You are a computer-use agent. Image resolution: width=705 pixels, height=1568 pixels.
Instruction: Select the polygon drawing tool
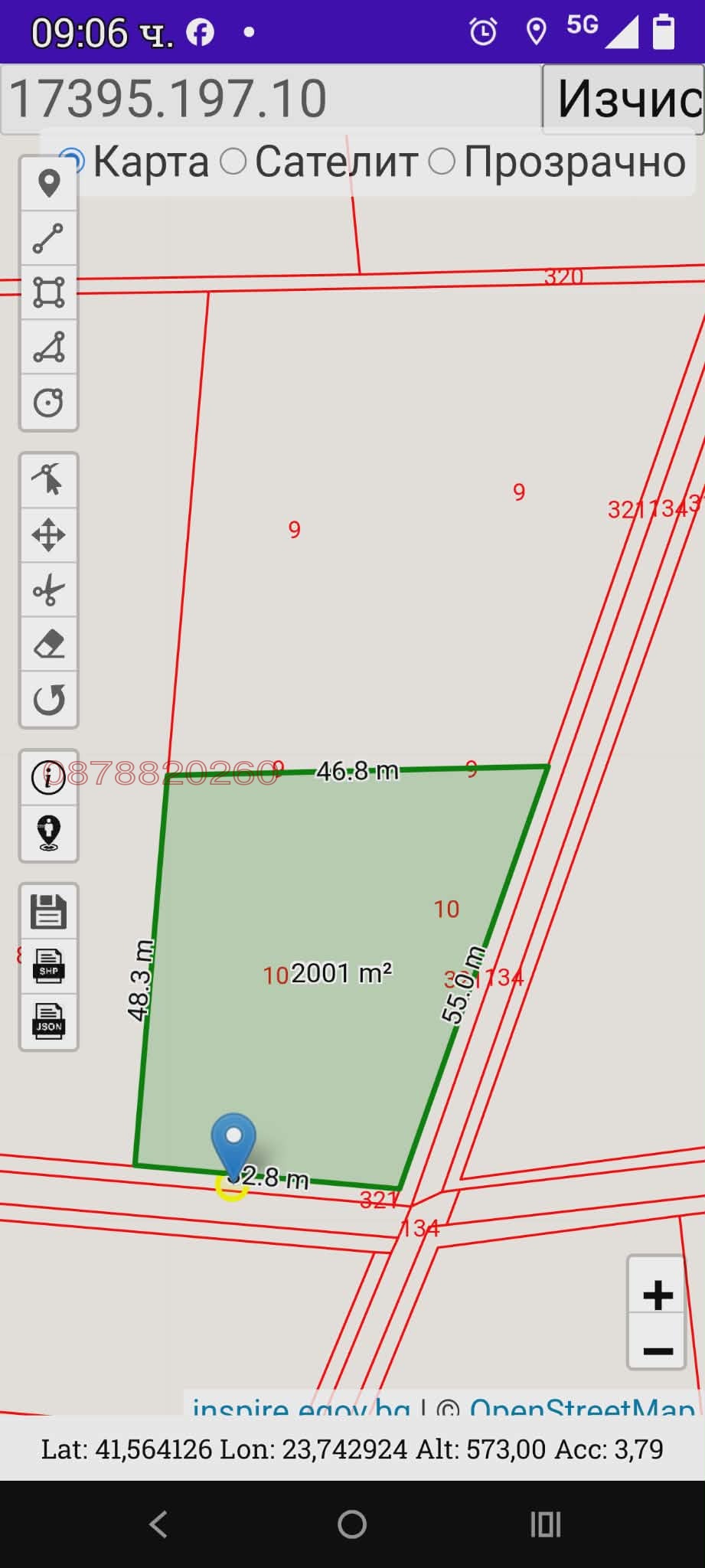click(x=49, y=347)
